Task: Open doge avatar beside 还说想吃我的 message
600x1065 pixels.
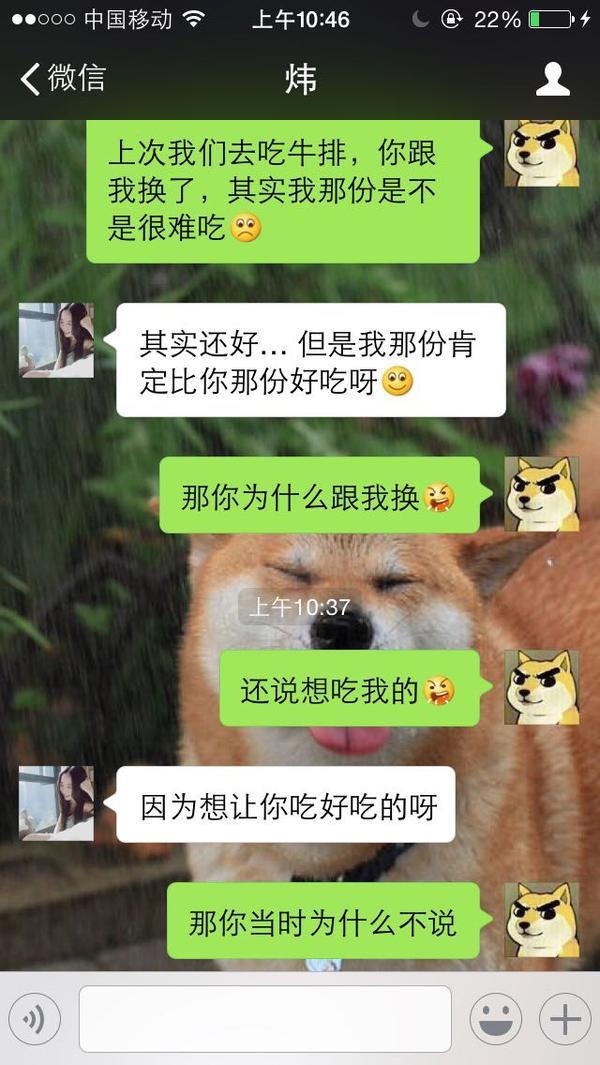Action: tap(541, 687)
